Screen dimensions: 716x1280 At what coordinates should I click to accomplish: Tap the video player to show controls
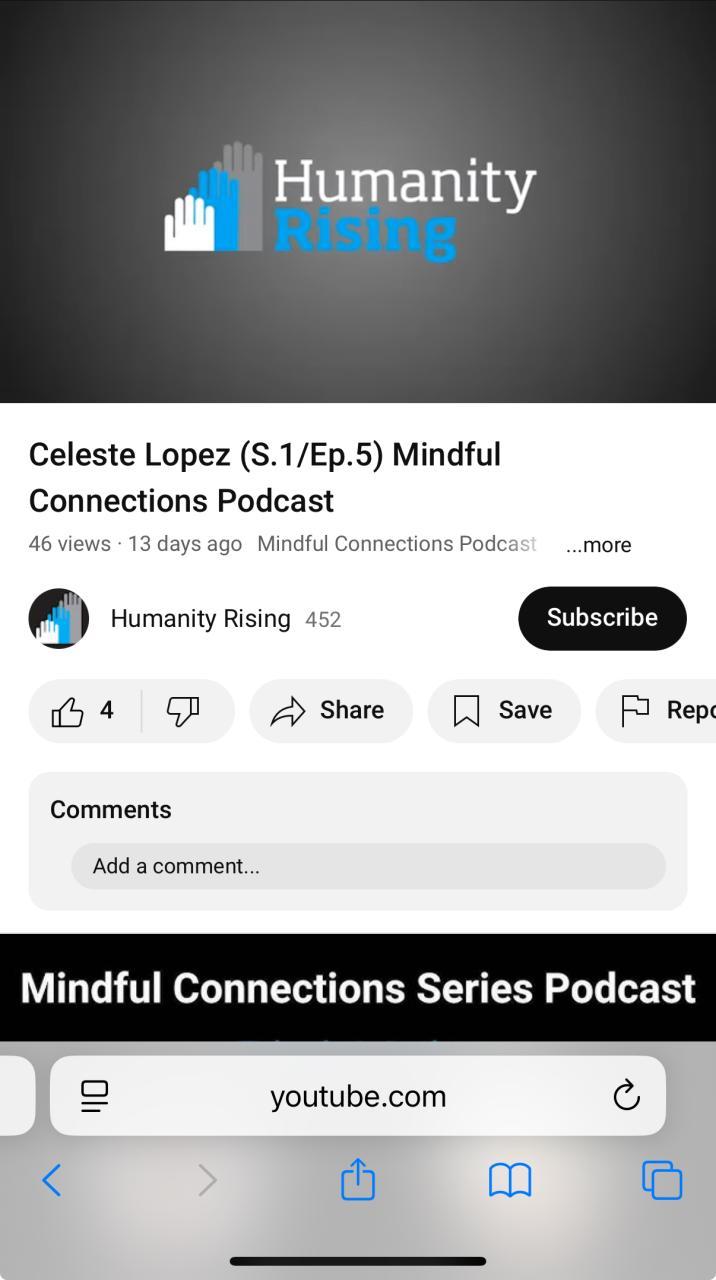pyautogui.click(x=358, y=202)
